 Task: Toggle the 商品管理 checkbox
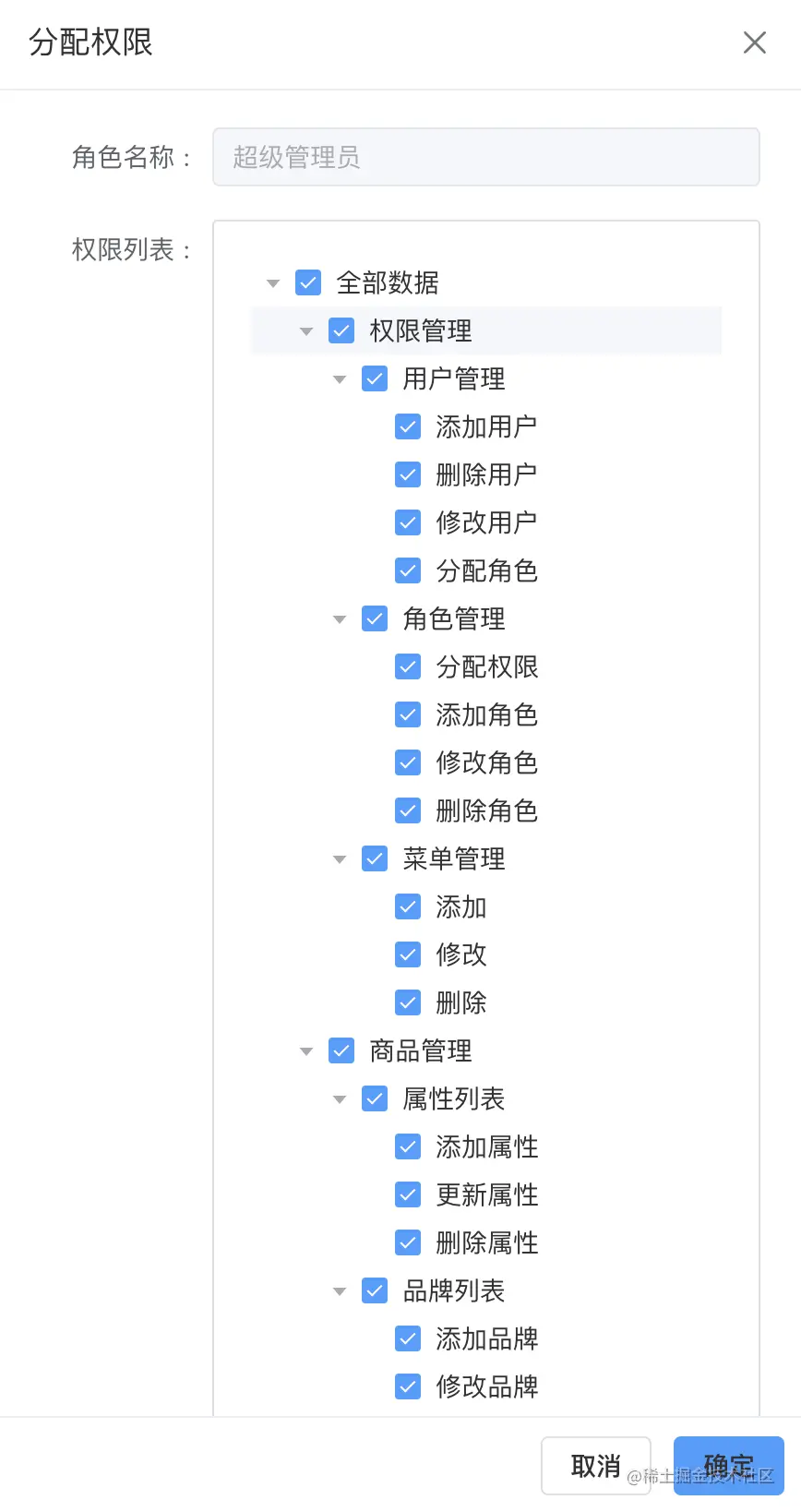click(341, 1050)
